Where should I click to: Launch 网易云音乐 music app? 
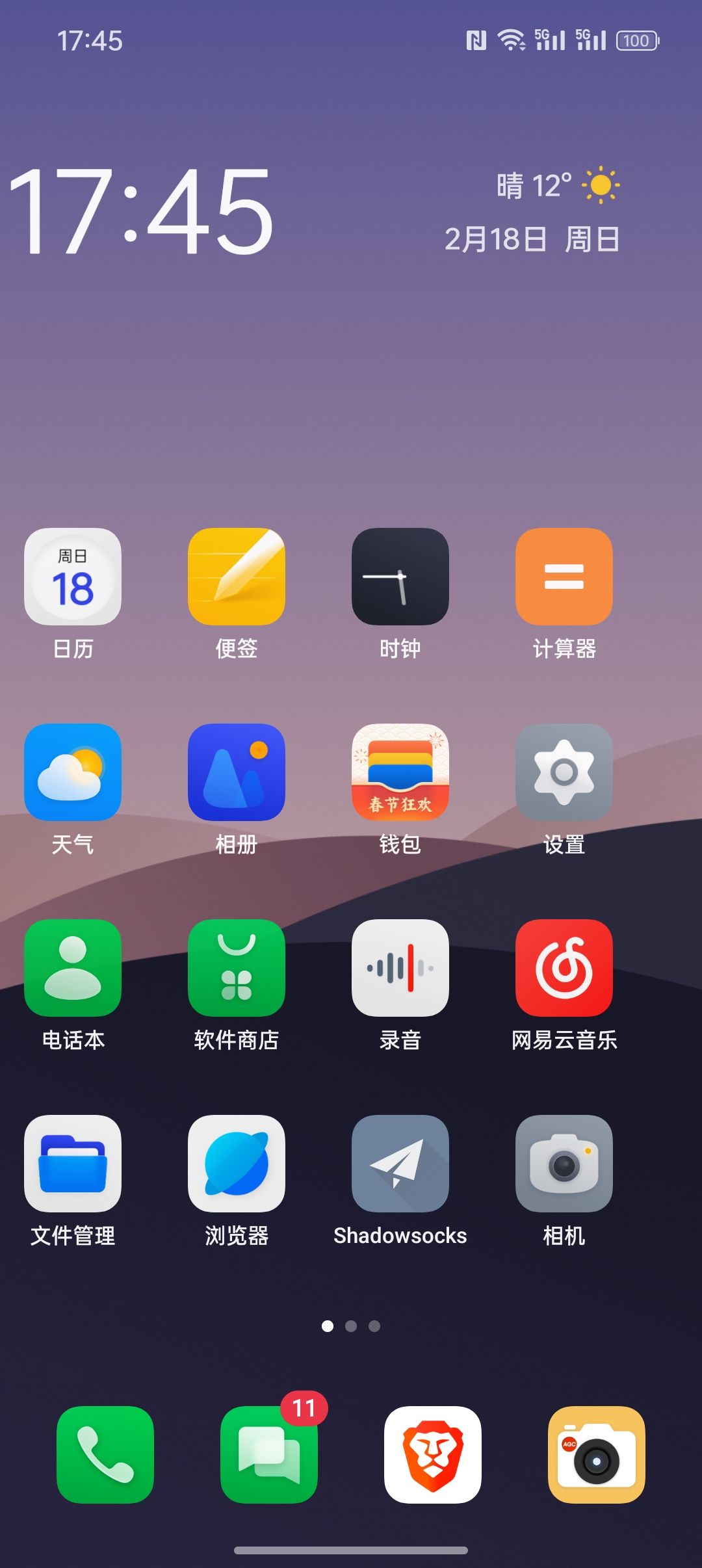click(x=564, y=968)
